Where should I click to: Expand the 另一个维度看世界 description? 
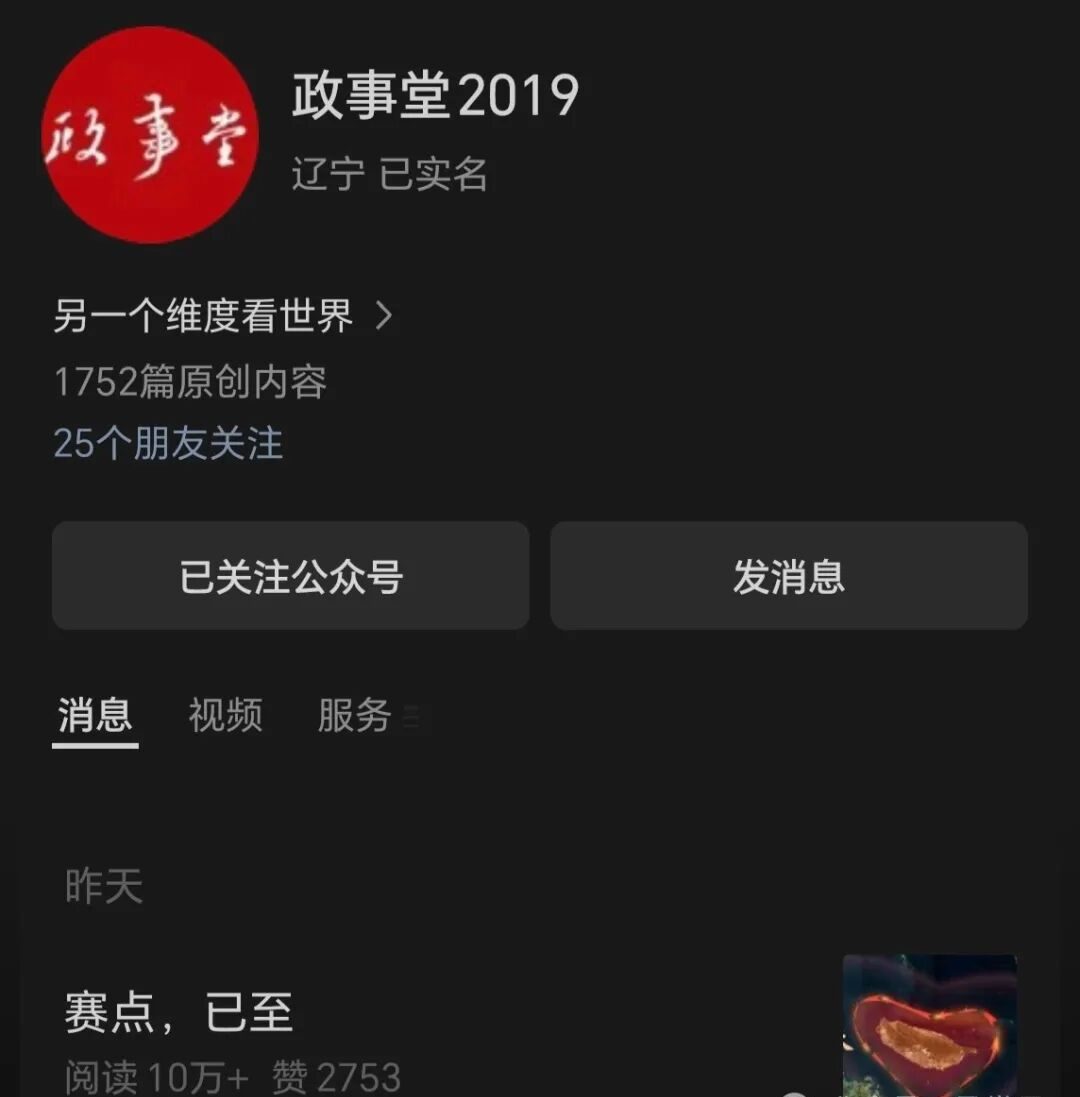tap(222, 317)
